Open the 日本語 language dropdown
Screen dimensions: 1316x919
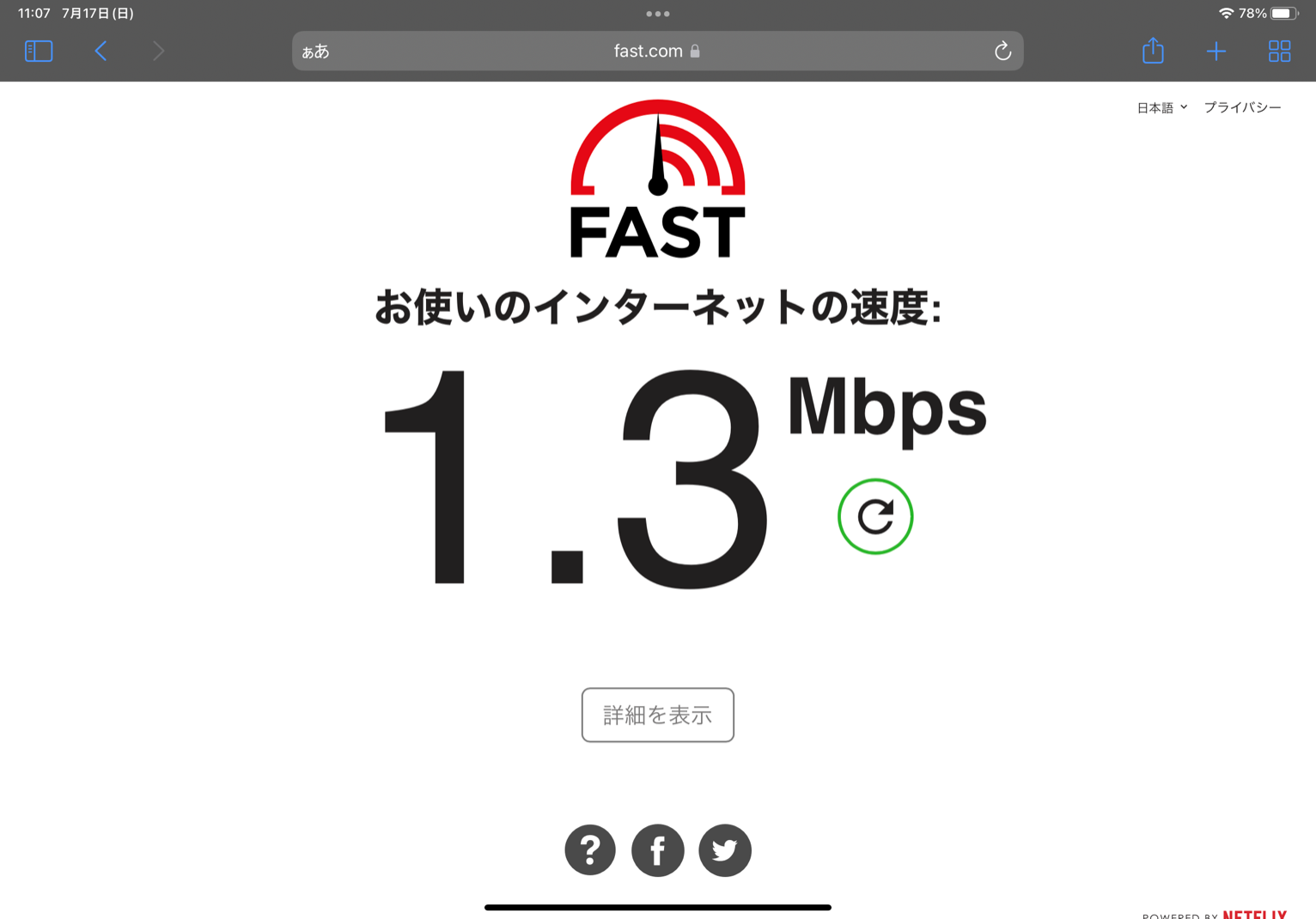(x=1161, y=107)
